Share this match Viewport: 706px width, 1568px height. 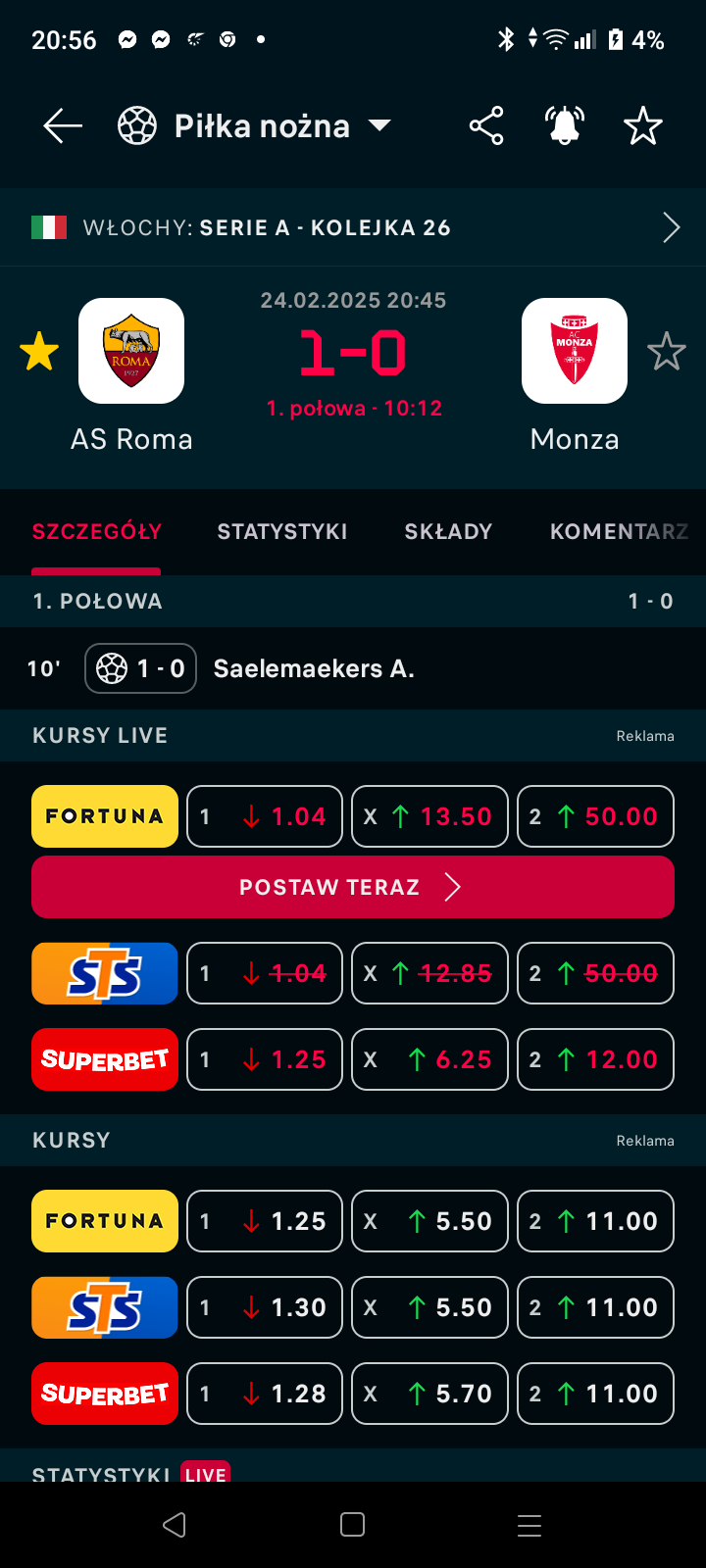click(x=486, y=126)
